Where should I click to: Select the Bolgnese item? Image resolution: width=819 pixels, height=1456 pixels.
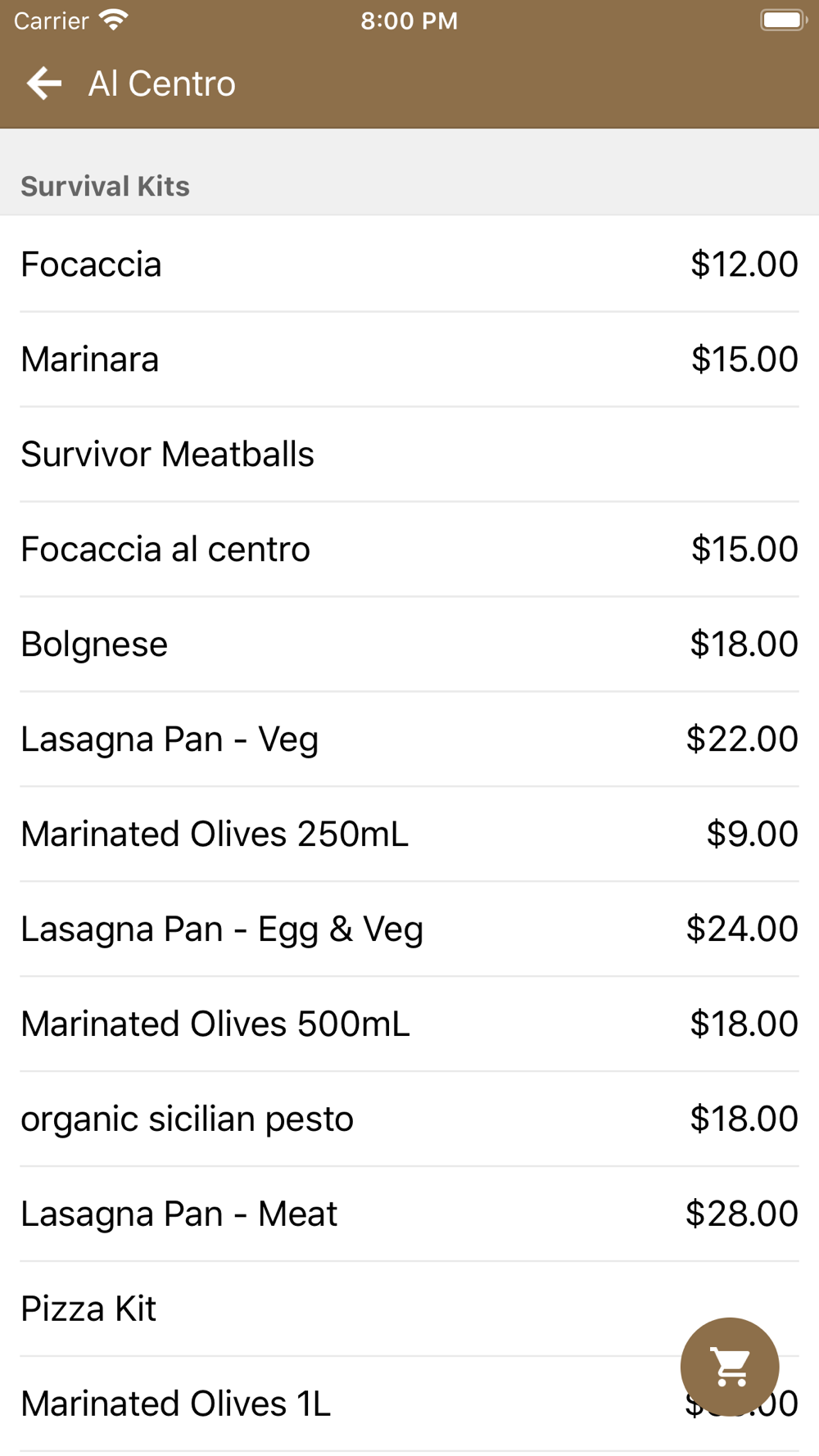pyautogui.click(x=409, y=644)
